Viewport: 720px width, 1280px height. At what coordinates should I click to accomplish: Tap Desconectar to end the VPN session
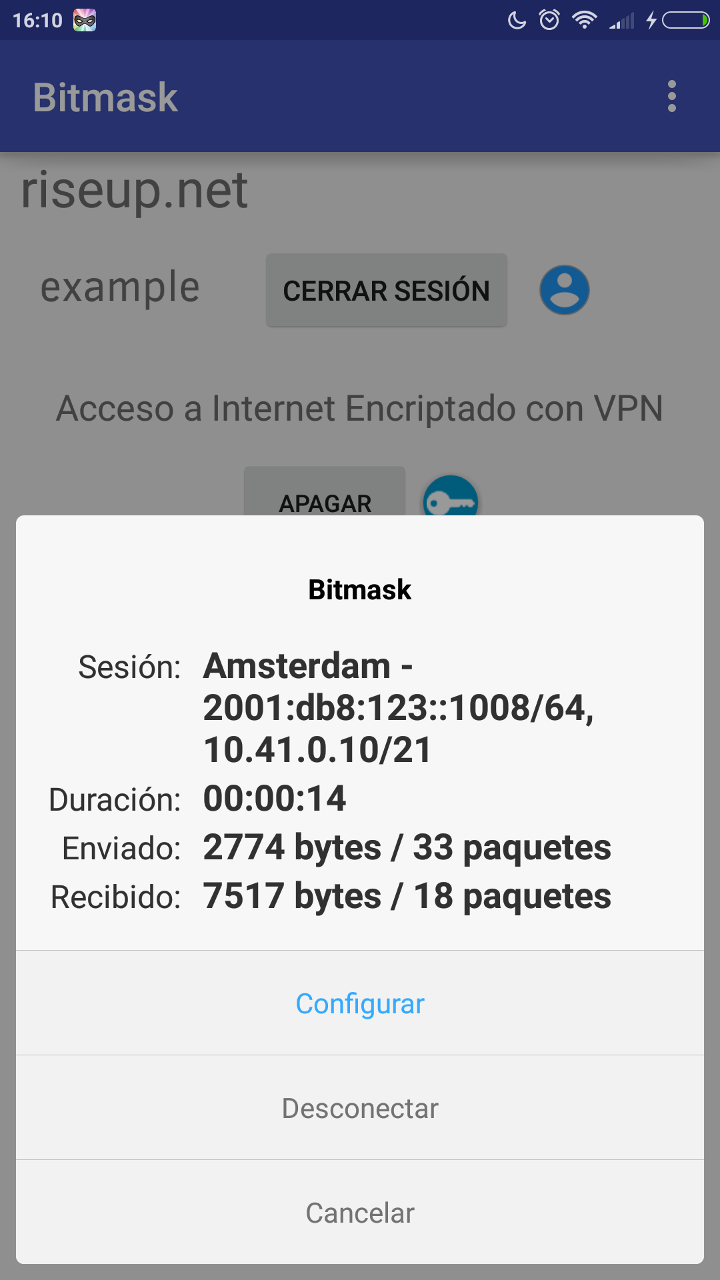[360, 1108]
